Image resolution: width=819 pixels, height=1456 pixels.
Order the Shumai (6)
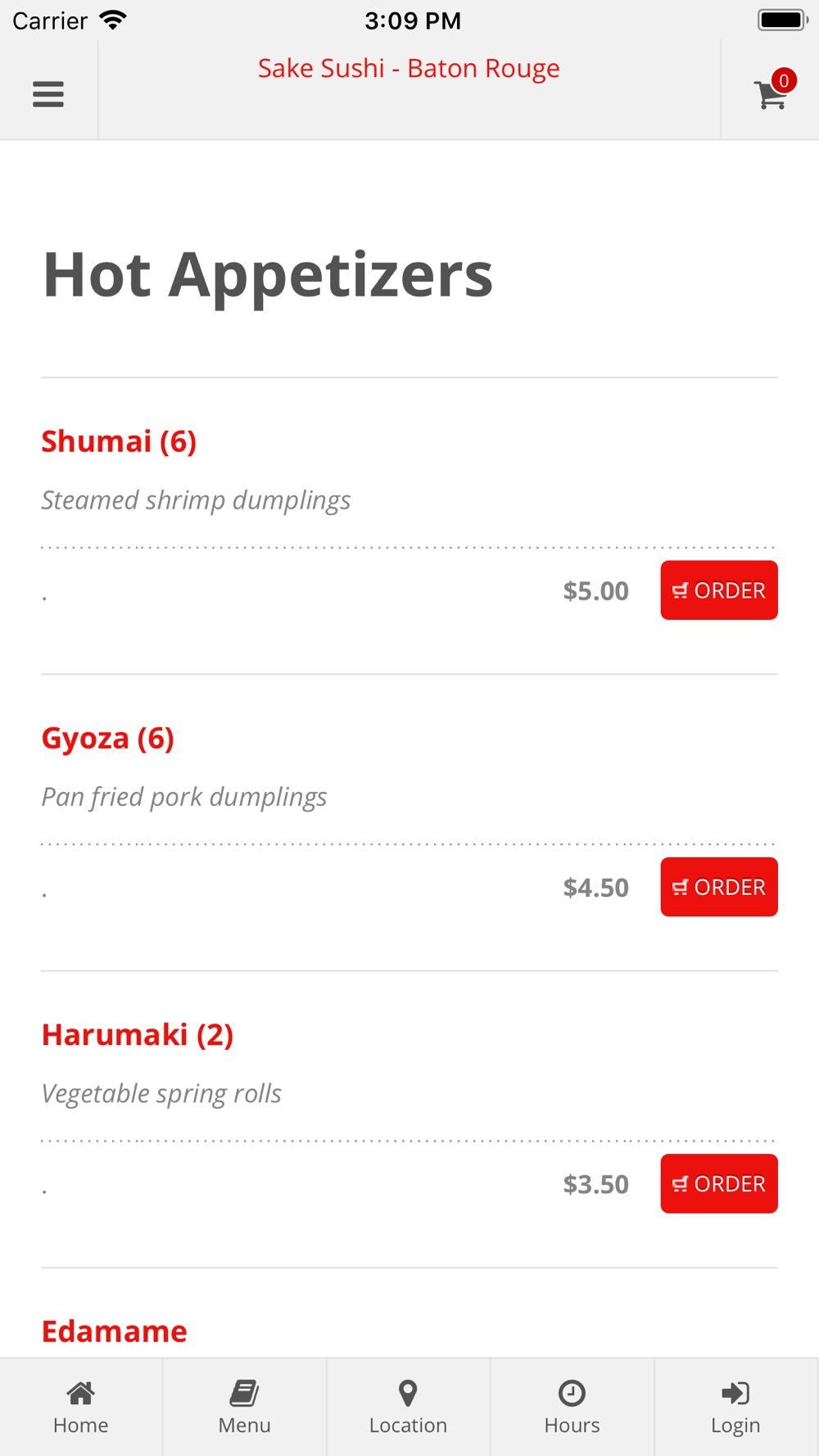(718, 590)
